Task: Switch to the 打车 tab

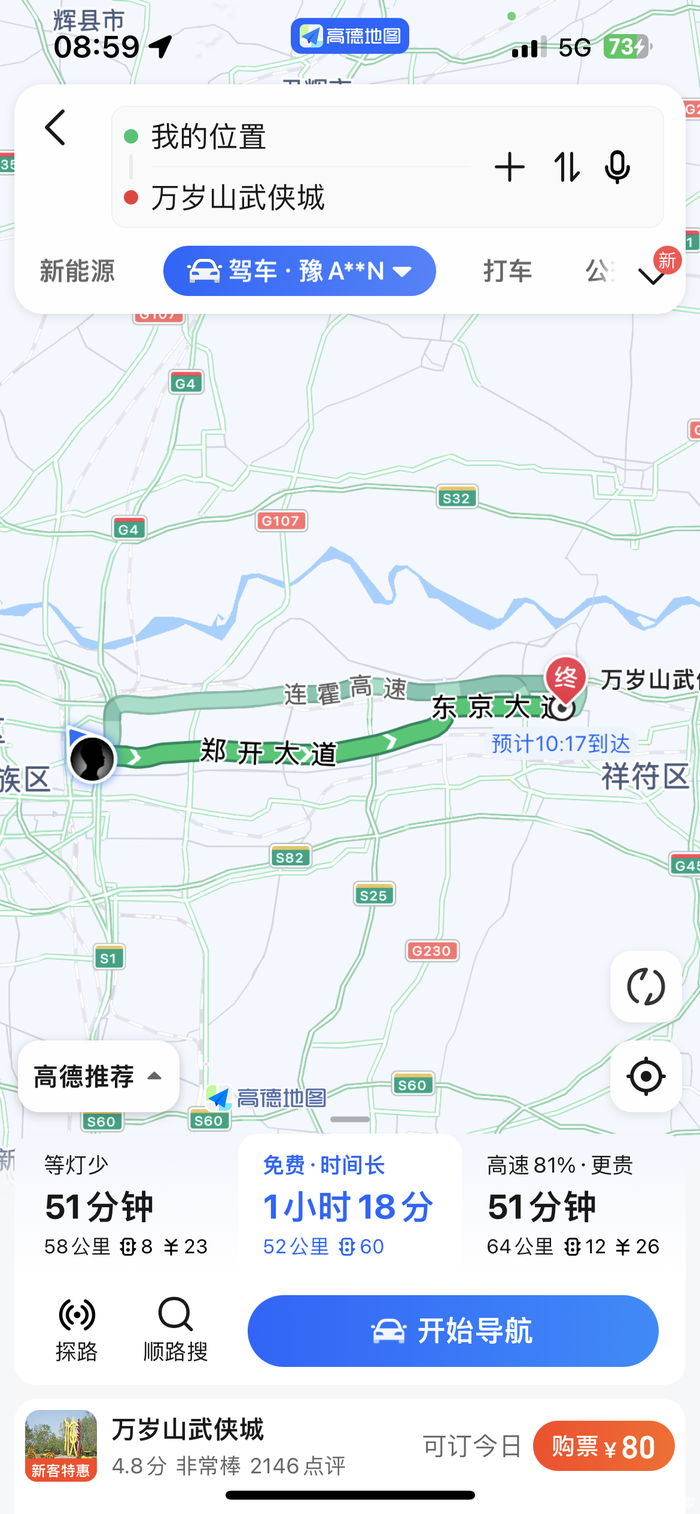Action: point(507,271)
